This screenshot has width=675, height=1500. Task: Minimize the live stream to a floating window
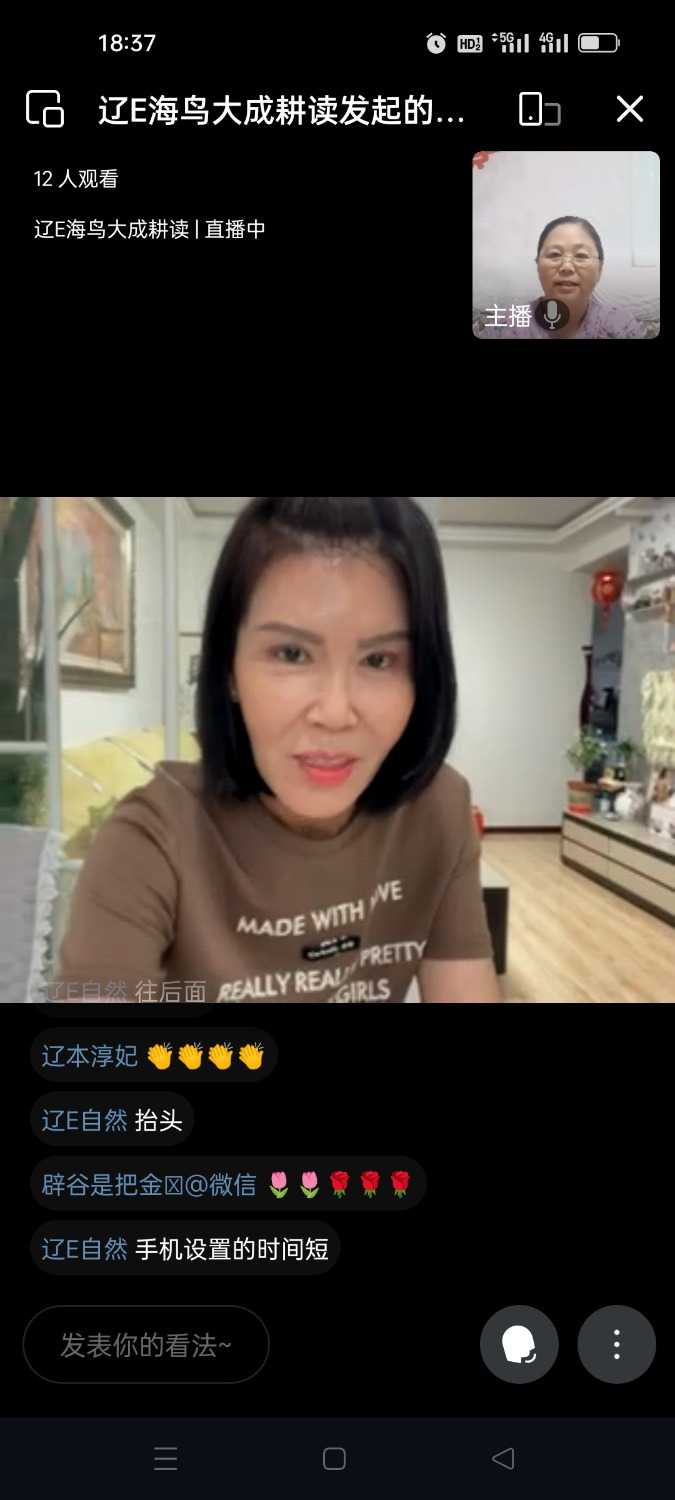click(45, 109)
